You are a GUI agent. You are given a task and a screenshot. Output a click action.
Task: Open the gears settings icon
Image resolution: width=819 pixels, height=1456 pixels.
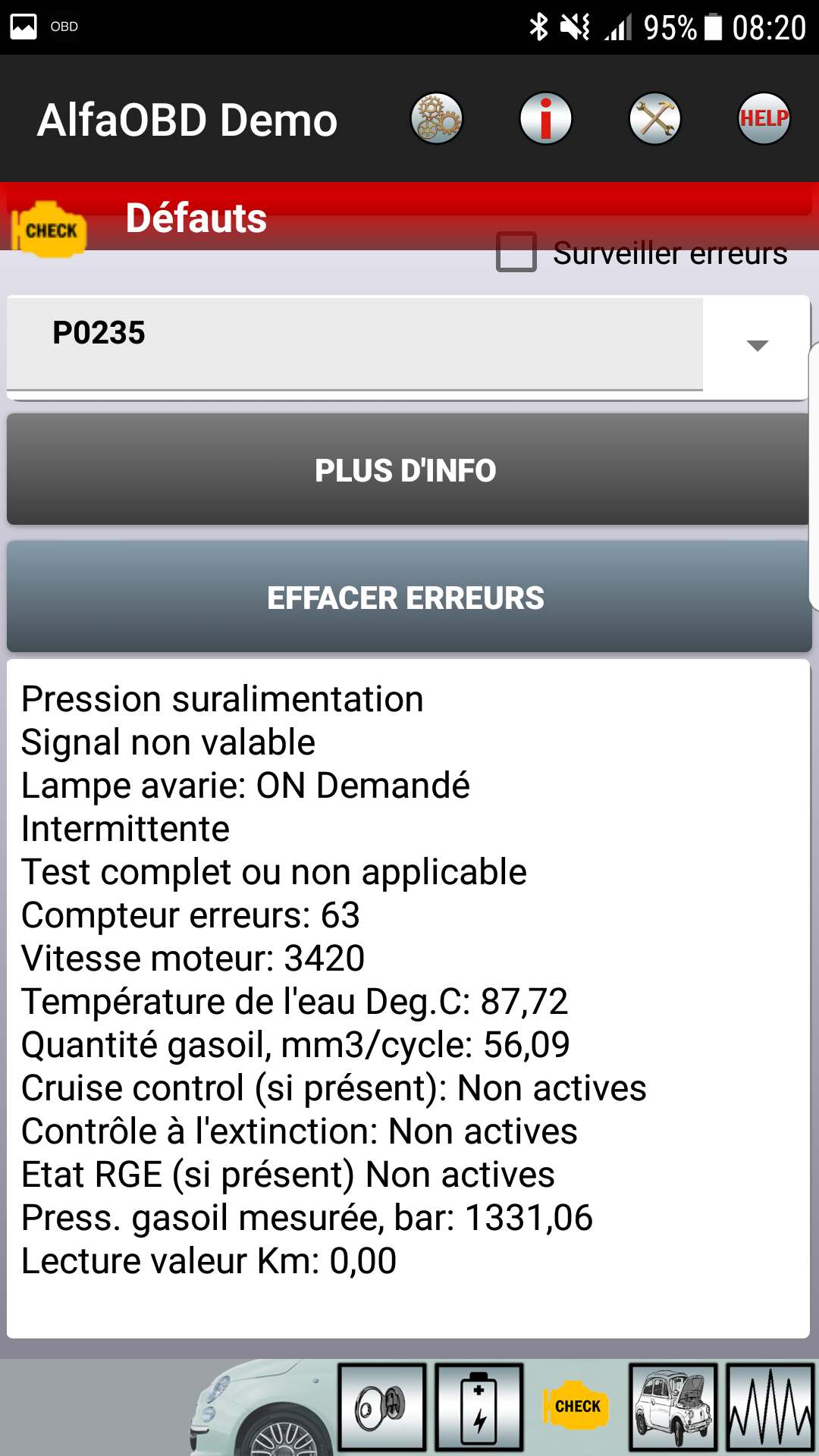point(437,119)
